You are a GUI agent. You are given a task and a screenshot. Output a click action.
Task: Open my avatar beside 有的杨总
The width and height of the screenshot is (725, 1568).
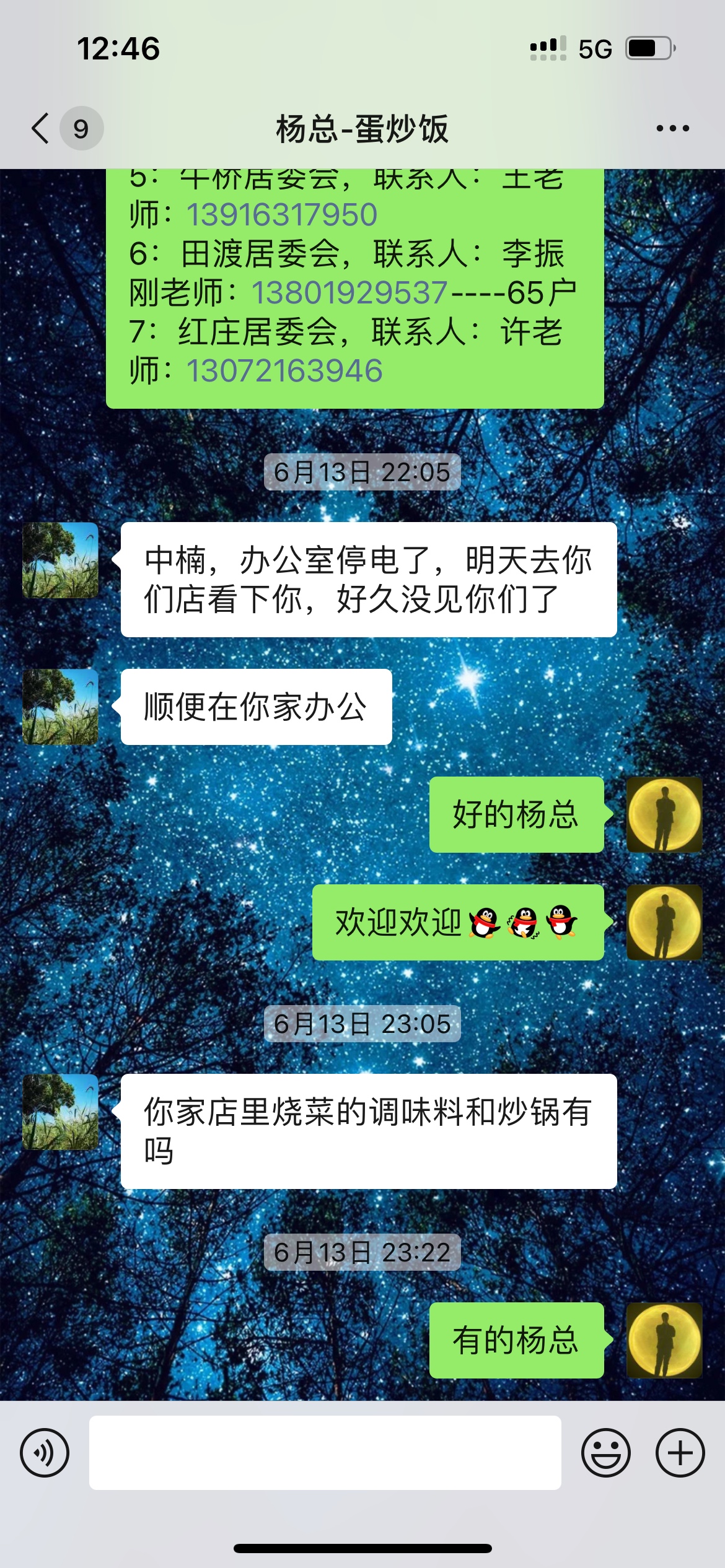664,1340
